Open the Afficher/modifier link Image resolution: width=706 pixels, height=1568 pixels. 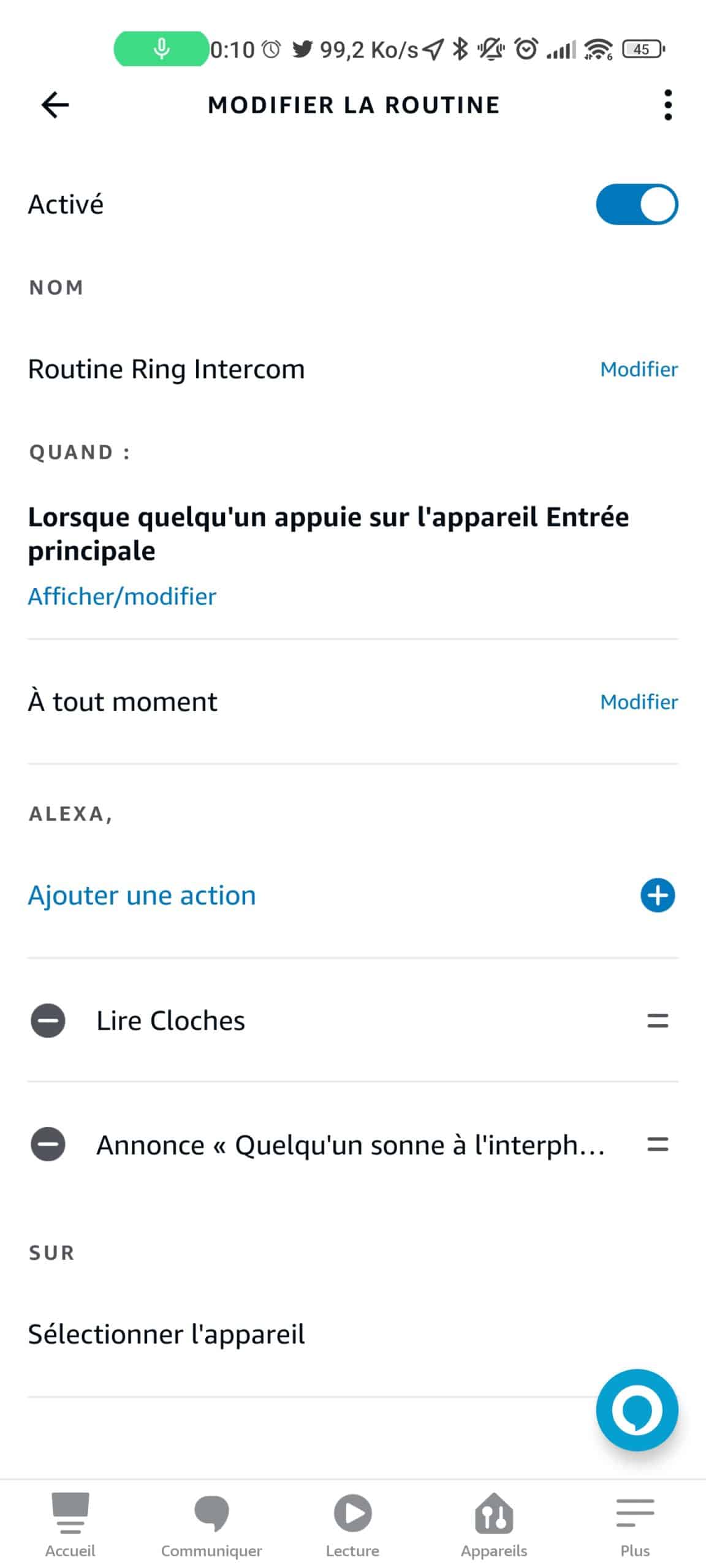point(122,596)
